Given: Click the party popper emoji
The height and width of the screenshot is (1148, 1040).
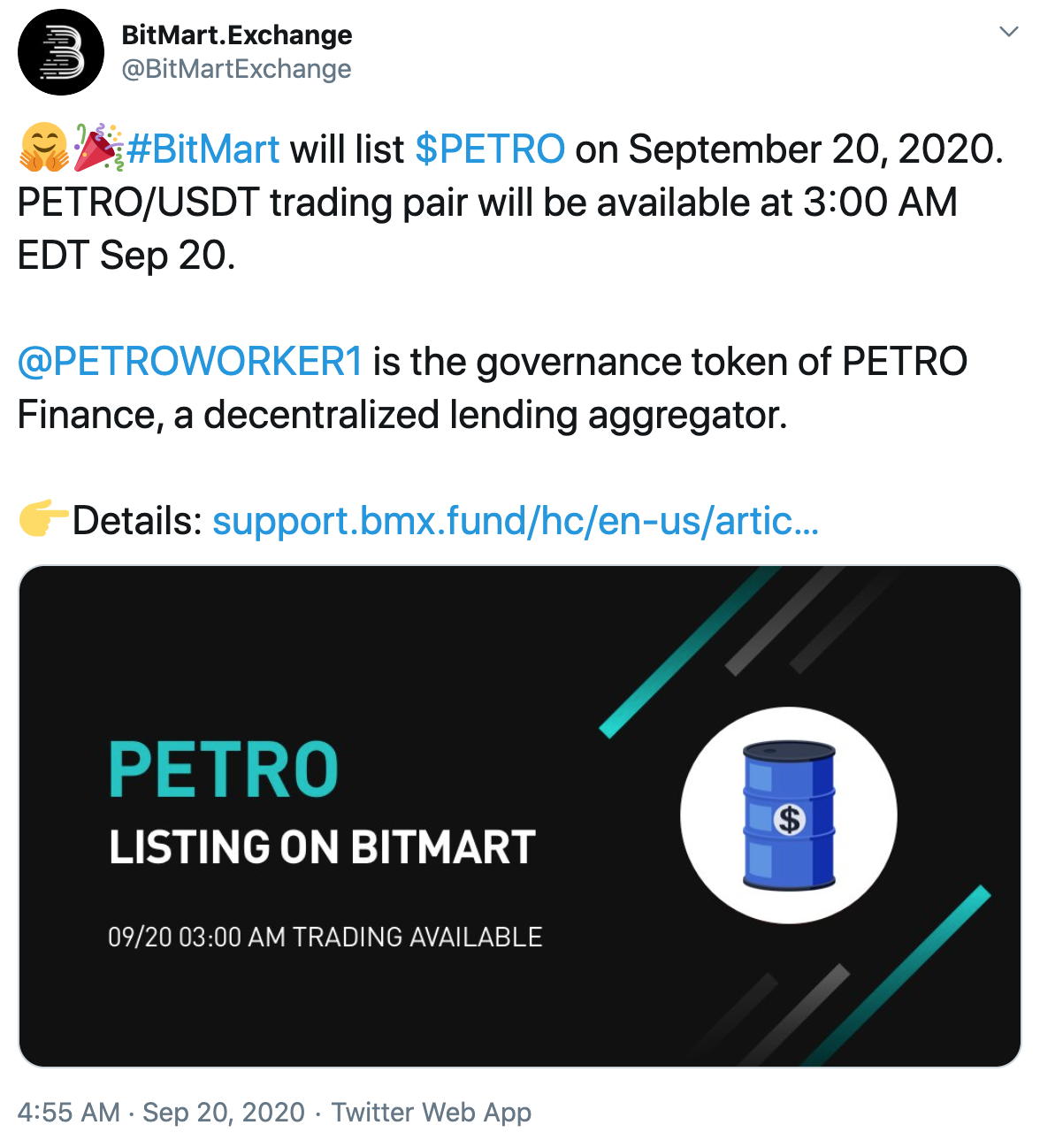Looking at the screenshot, I should tap(97, 149).
